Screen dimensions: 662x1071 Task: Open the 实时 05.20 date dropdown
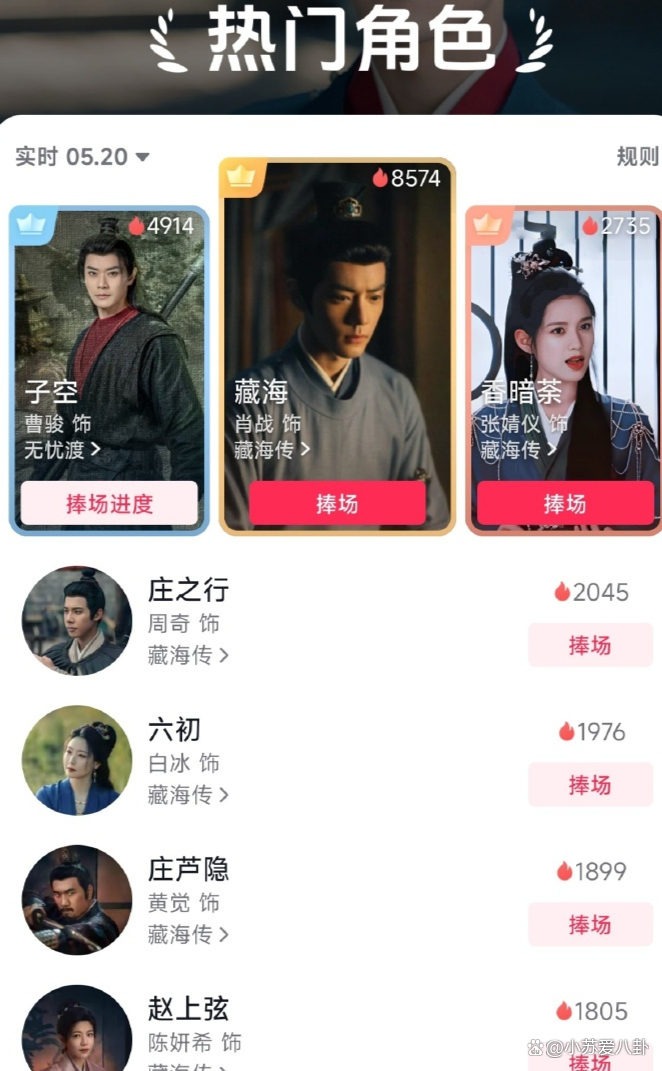[83, 157]
